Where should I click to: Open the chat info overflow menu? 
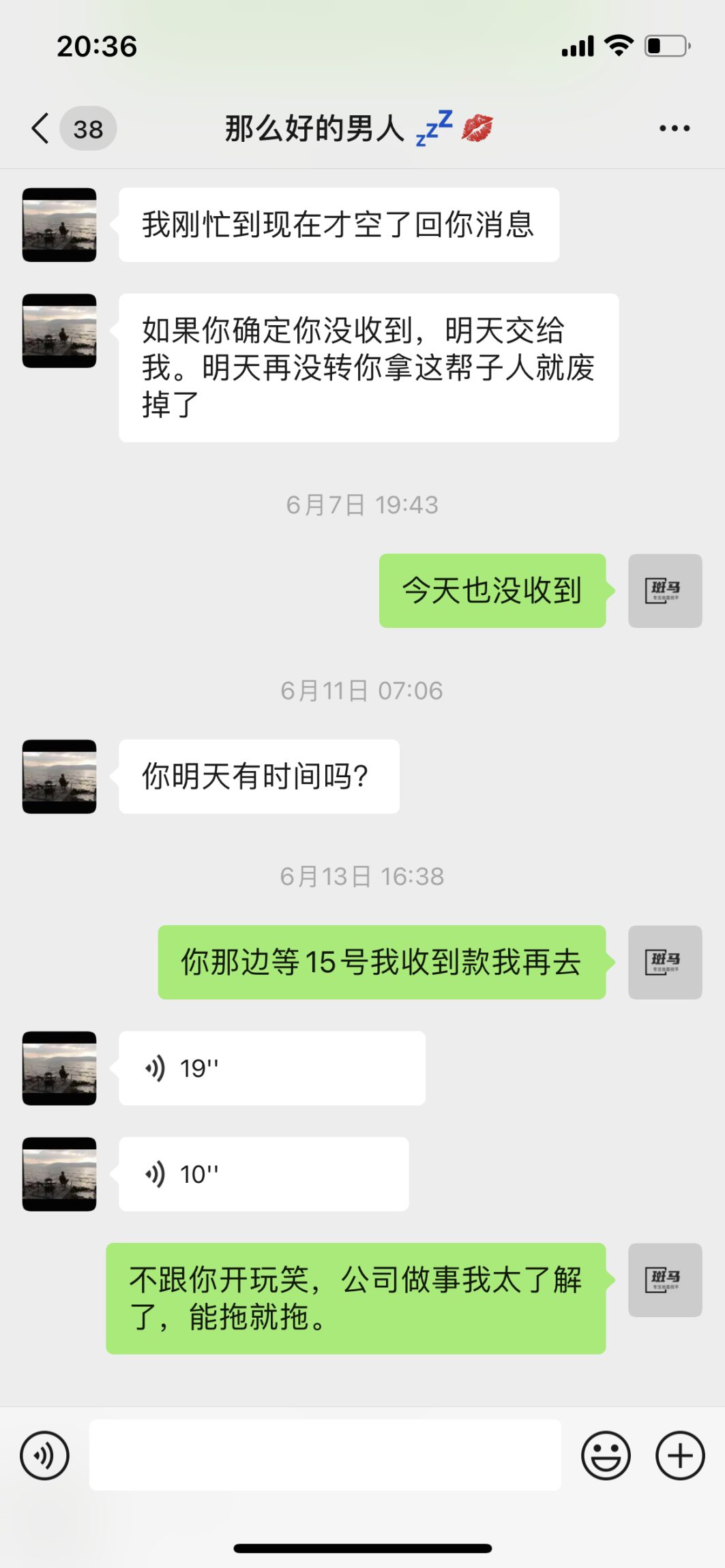click(674, 128)
